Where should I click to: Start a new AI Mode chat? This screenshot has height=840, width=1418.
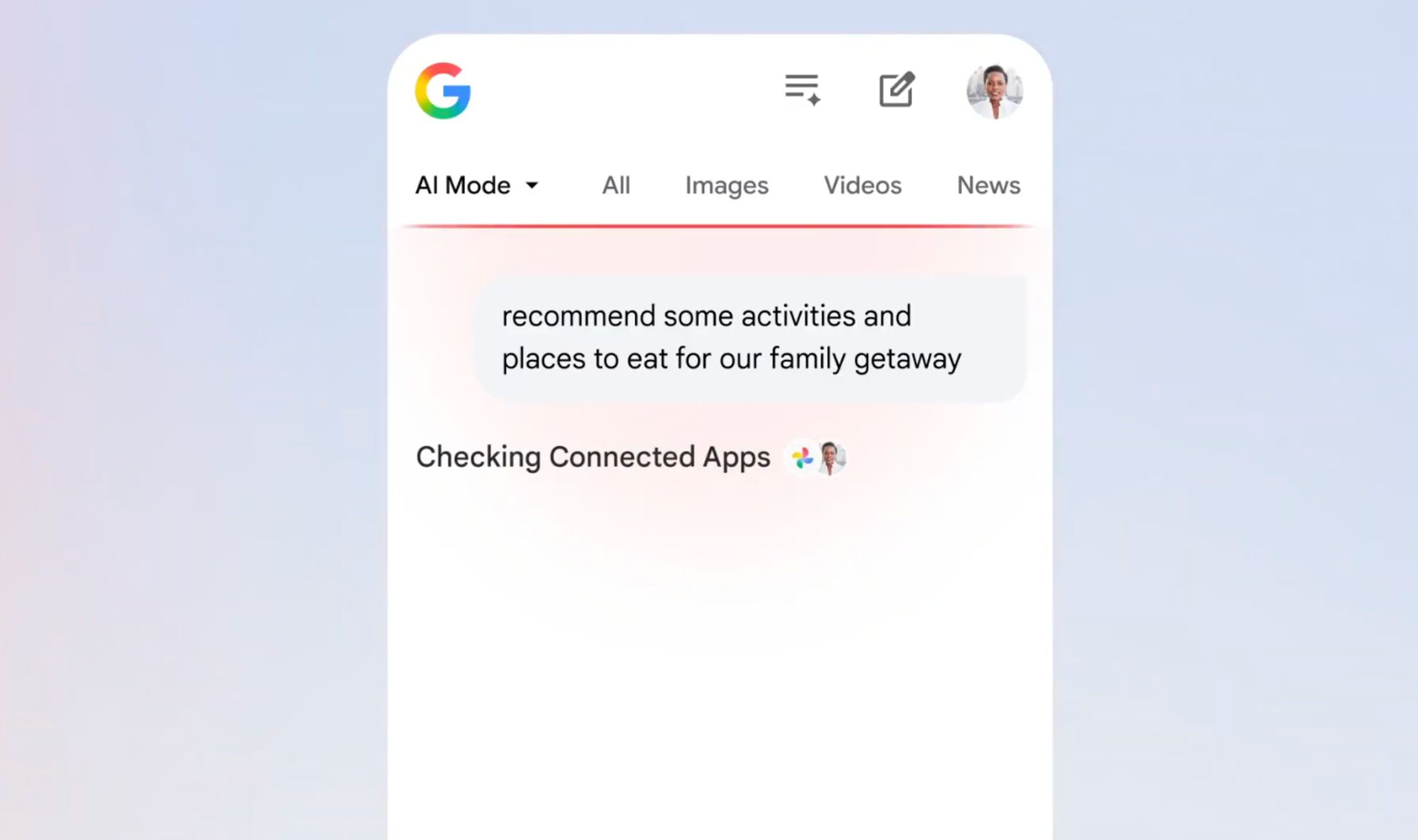pos(897,90)
